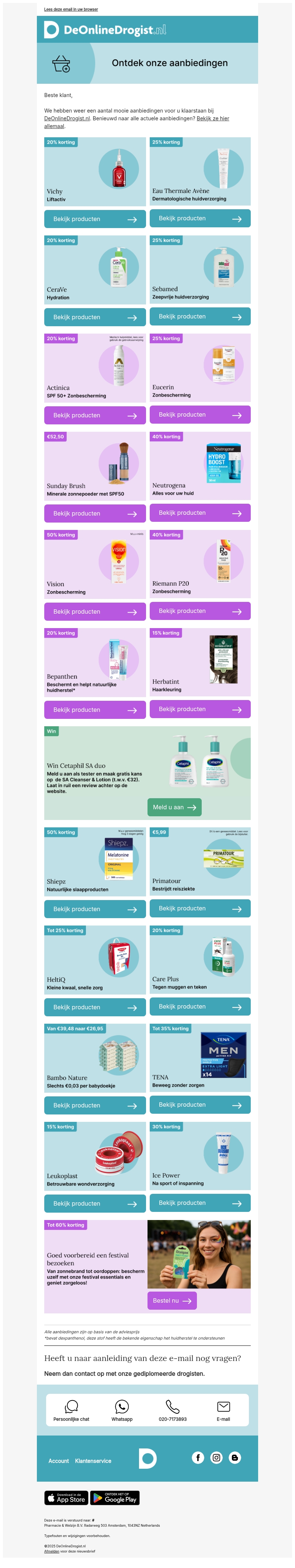Open the Facebook icon in the footer

point(198,1457)
